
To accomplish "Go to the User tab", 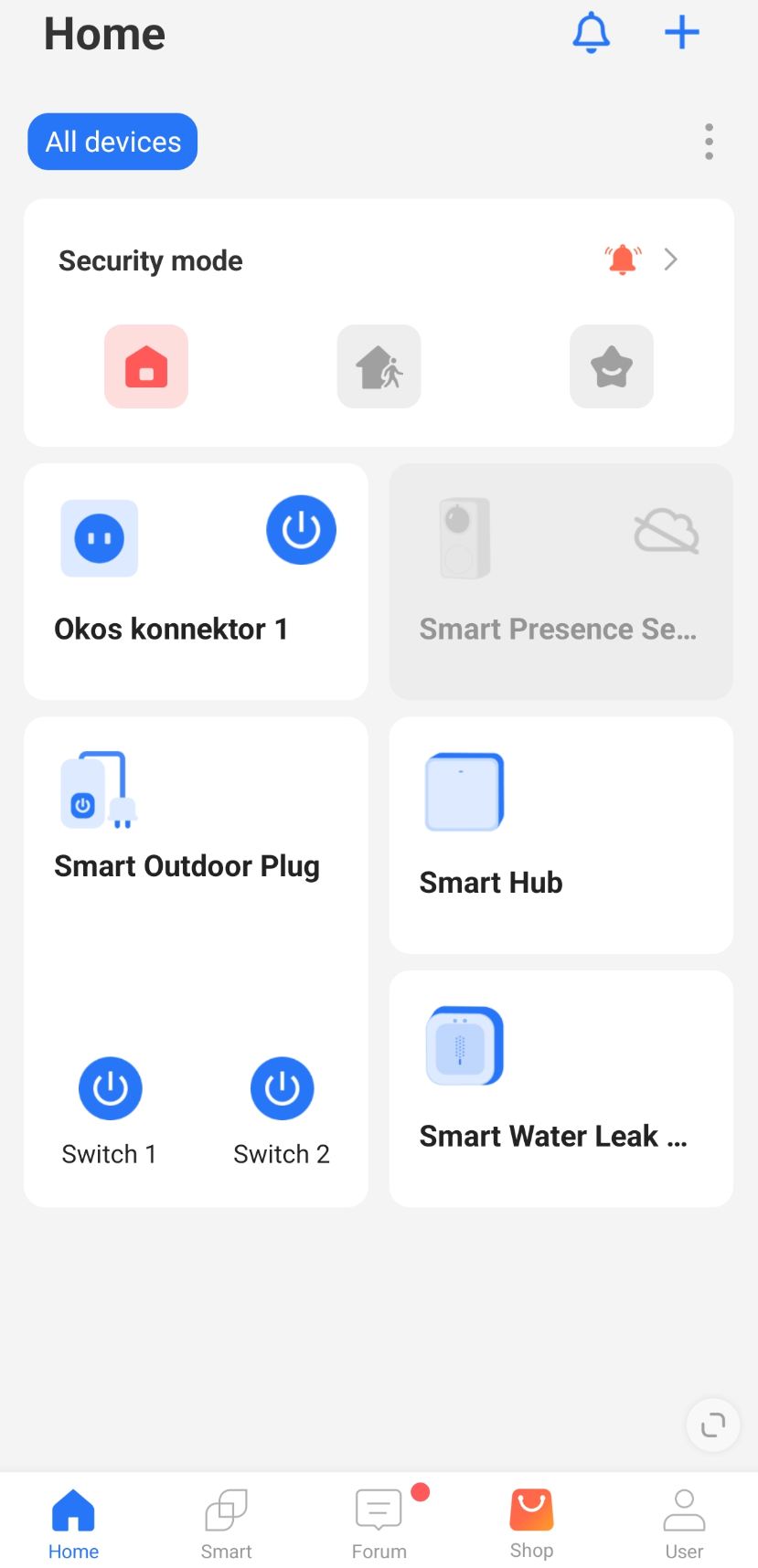I will 684,1522.
